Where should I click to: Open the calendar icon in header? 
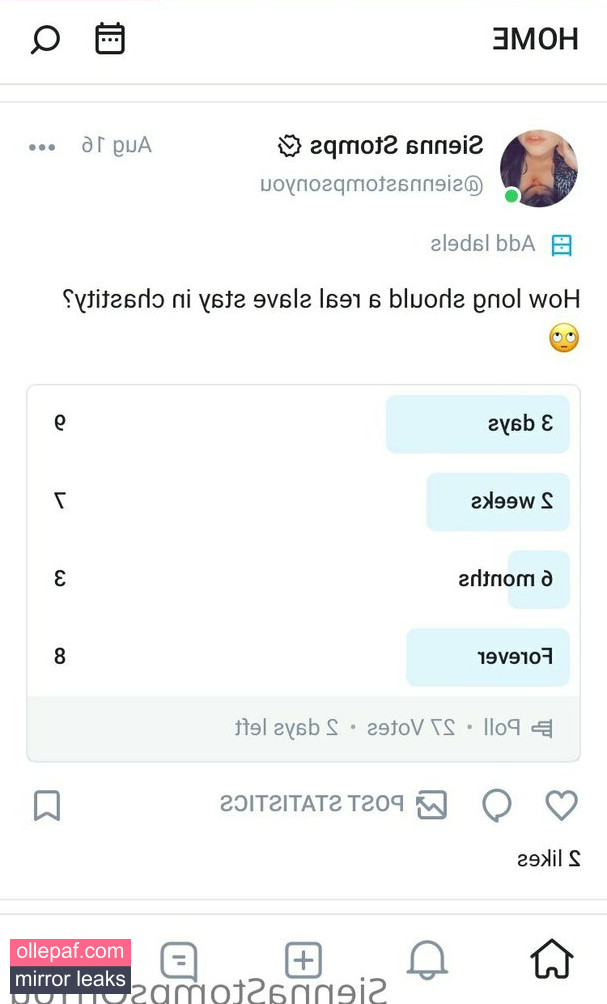pos(109,39)
